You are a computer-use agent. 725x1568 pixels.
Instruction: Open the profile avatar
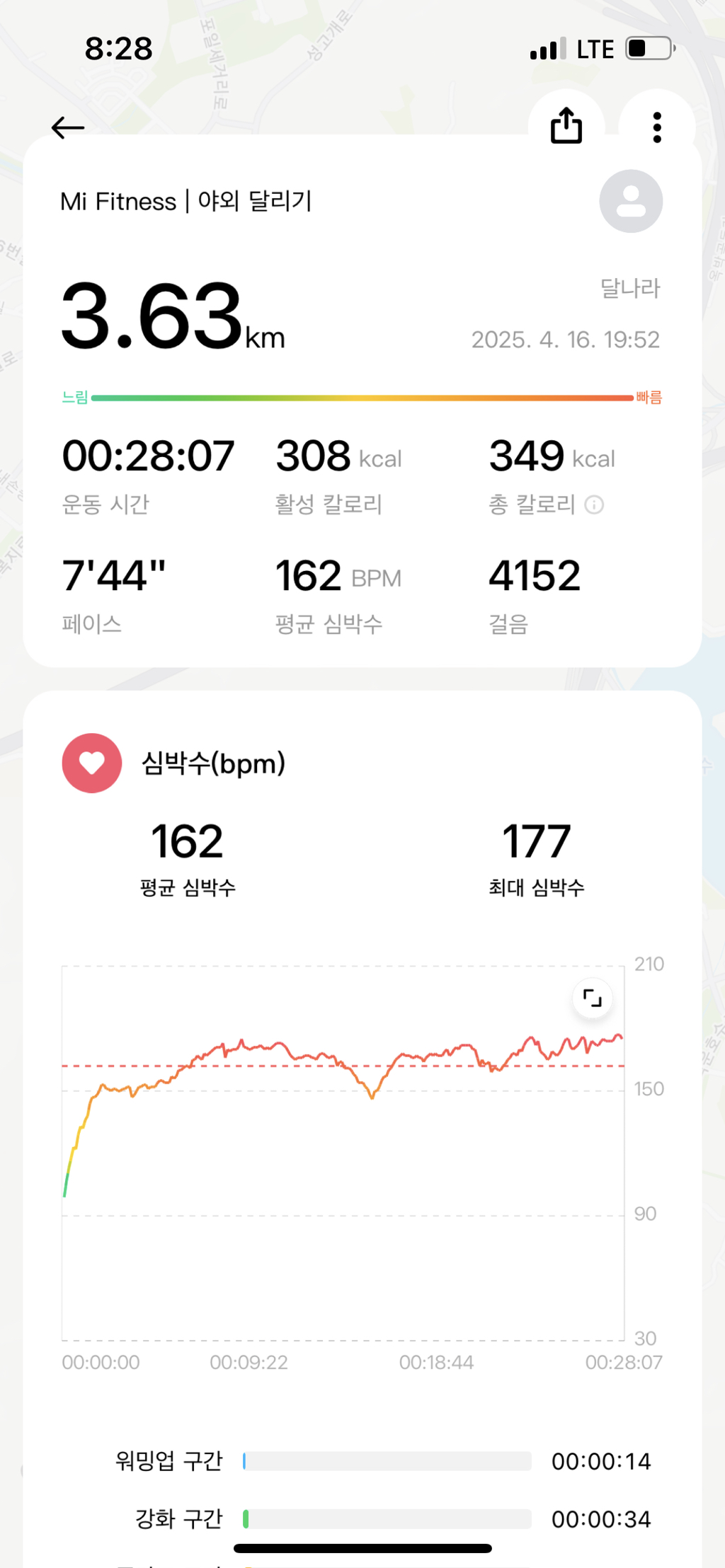631,202
